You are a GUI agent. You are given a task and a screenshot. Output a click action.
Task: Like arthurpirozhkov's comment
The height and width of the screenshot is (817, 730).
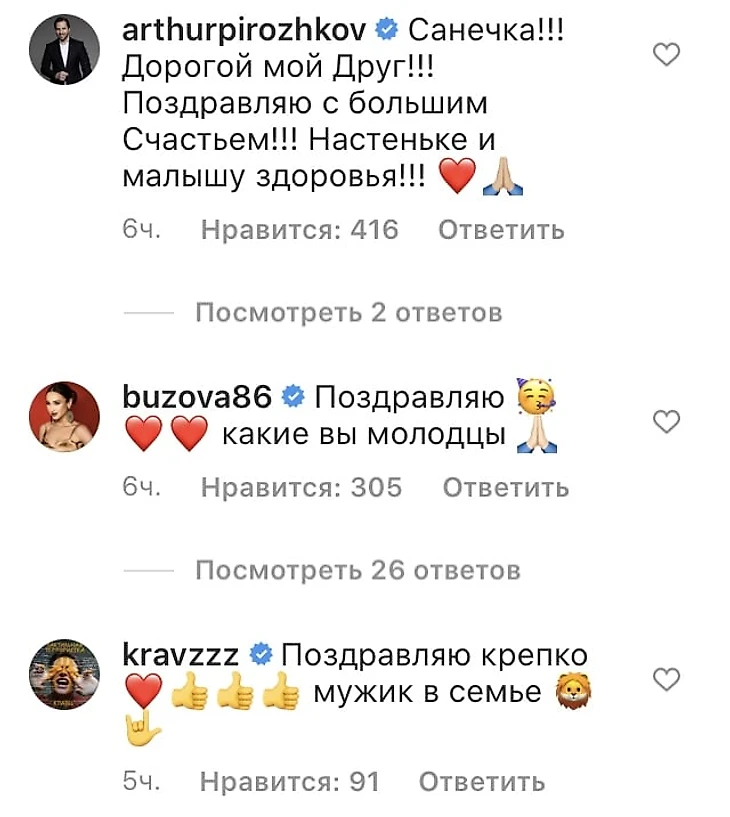coord(666,56)
